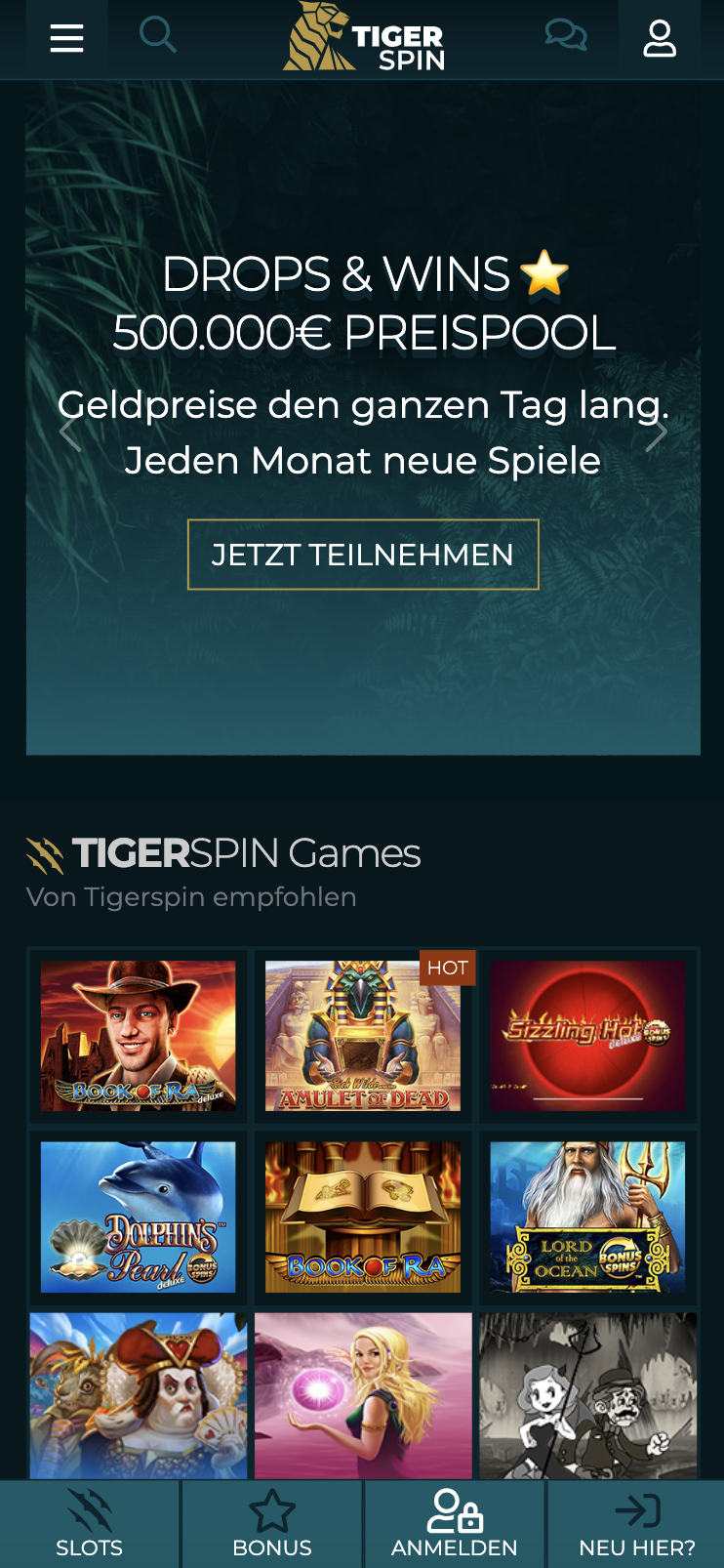Launch Amulet of Dead game
724x1568 pixels.
point(363,1035)
